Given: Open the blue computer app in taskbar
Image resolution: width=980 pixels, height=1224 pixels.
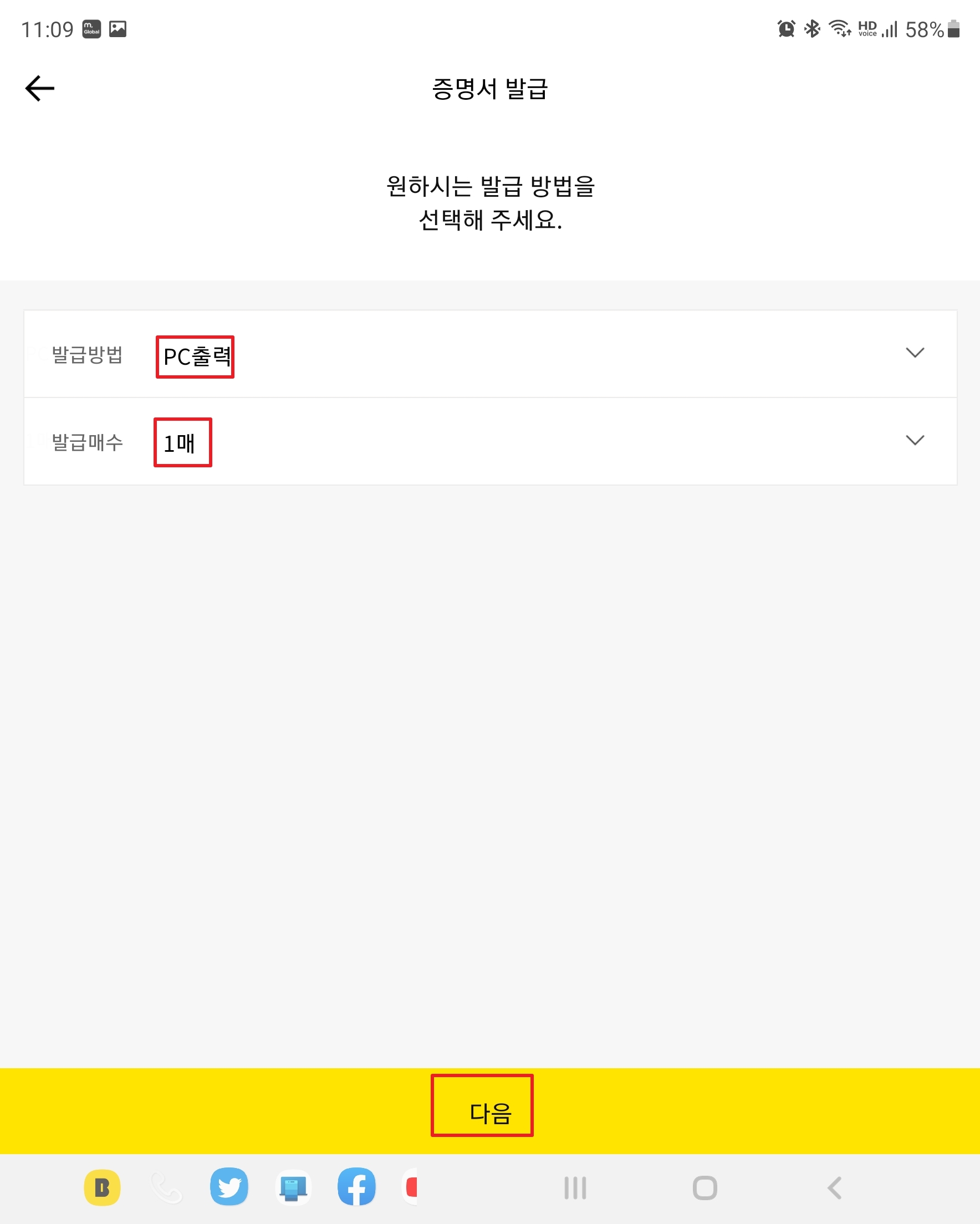Looking at the screenshot, I should click(293, 1187).
